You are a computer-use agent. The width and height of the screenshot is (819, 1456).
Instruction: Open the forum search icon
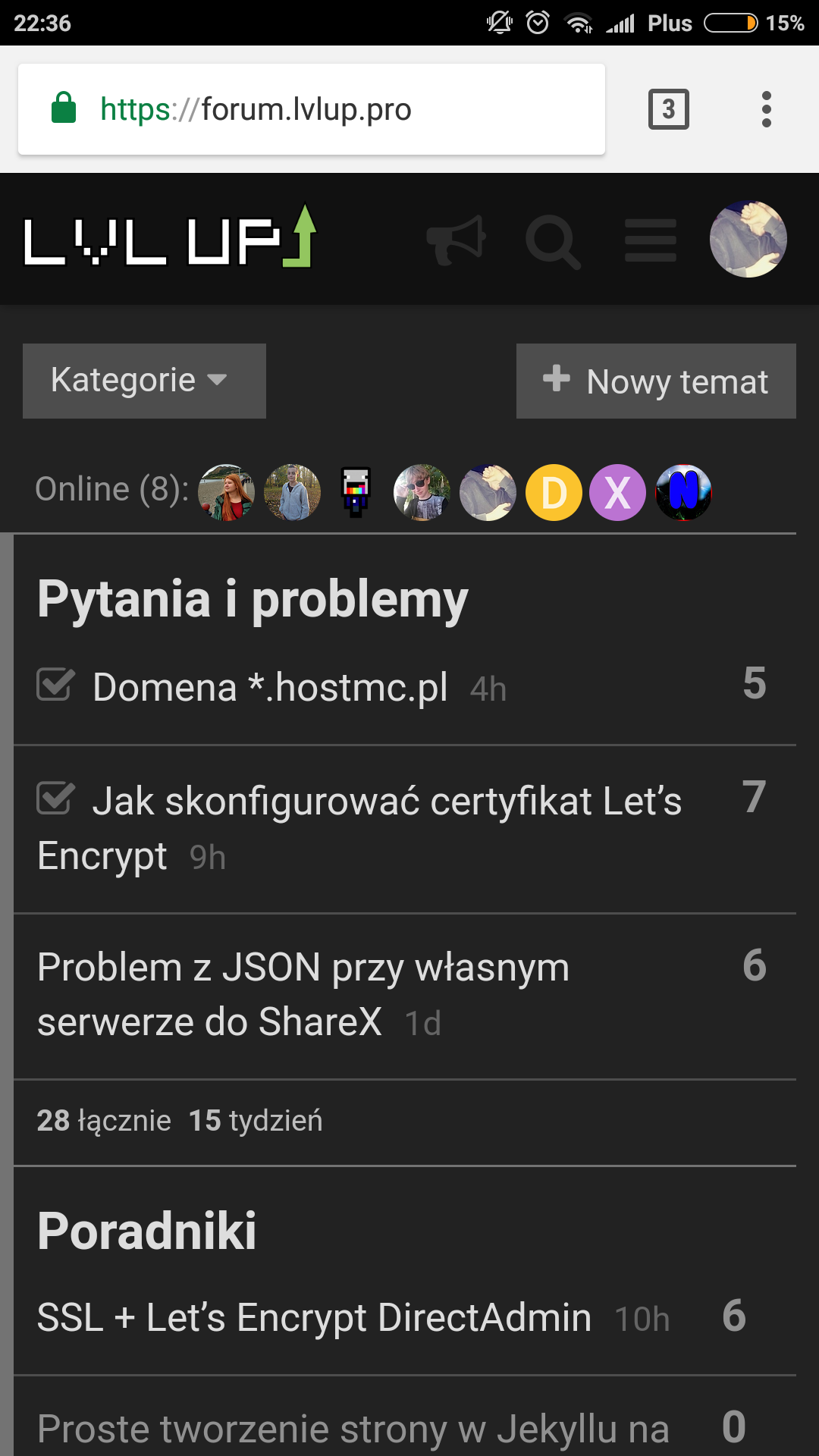point(553,241)
